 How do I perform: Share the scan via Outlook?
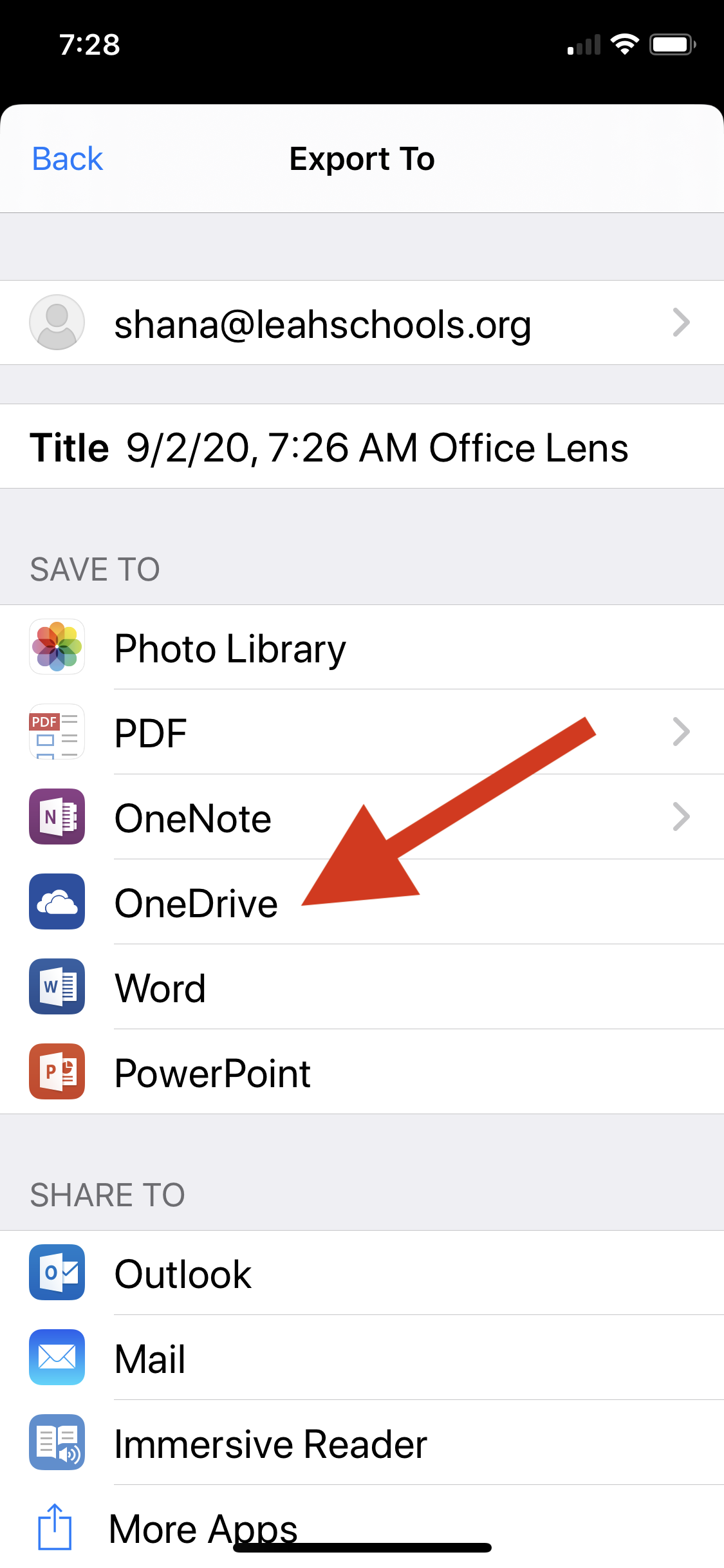(362, 1273)
